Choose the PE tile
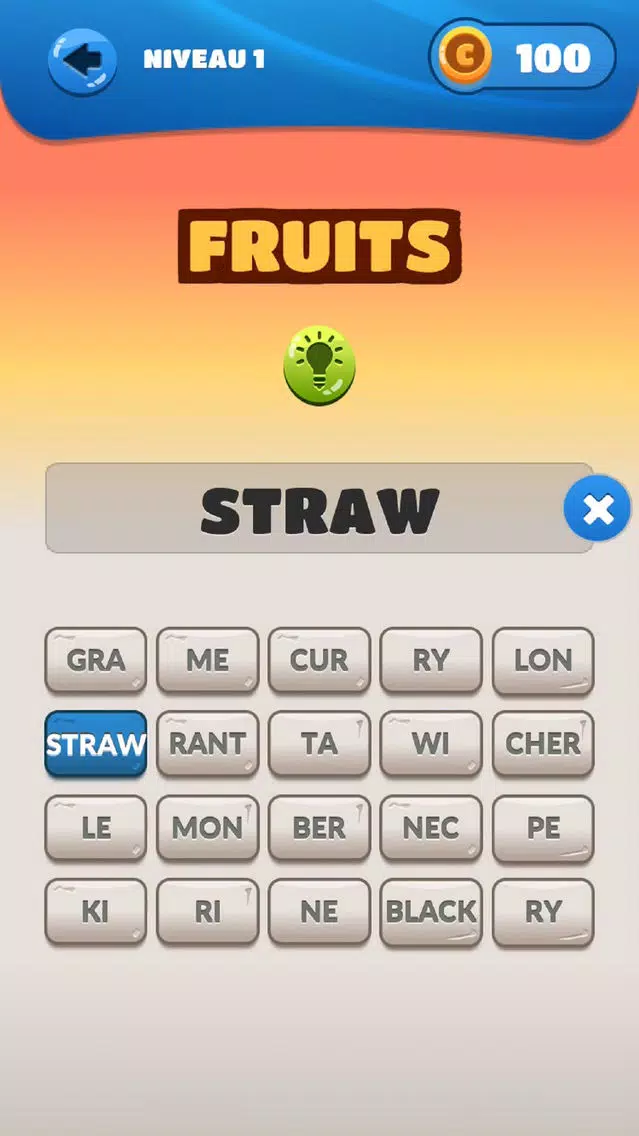Image resolution: width=639 pixels, height=1136 pixels. pos(543,828)
